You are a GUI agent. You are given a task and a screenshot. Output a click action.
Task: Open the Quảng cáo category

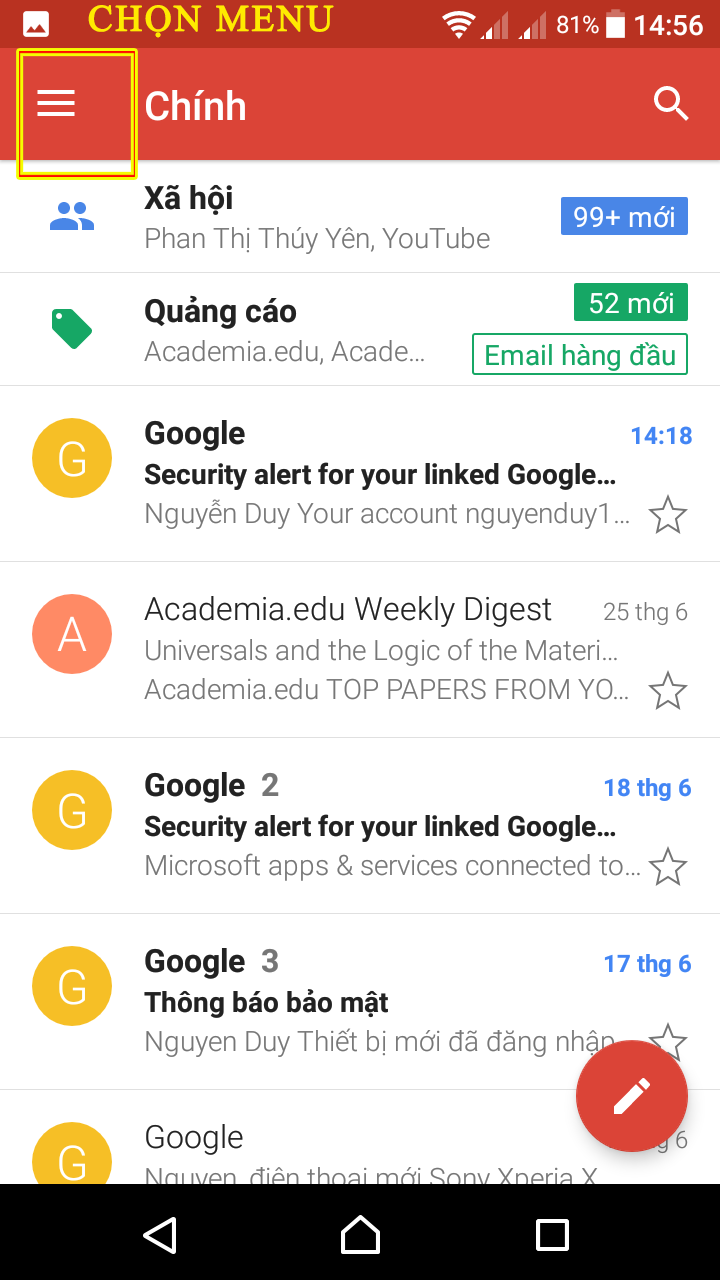click(x=360, y=329)
